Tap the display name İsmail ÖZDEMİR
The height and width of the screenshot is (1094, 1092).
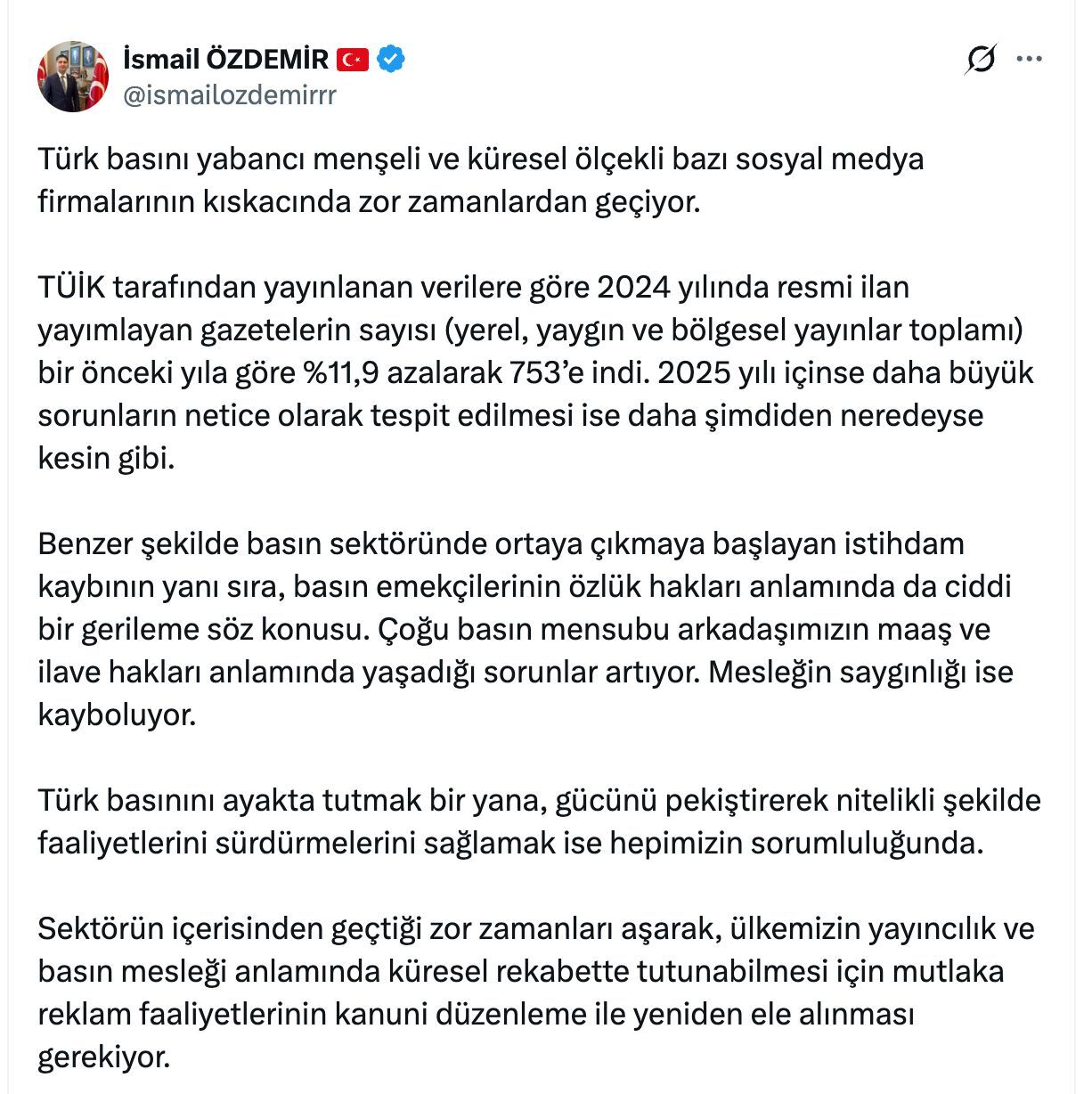click(x=225, y=59)
